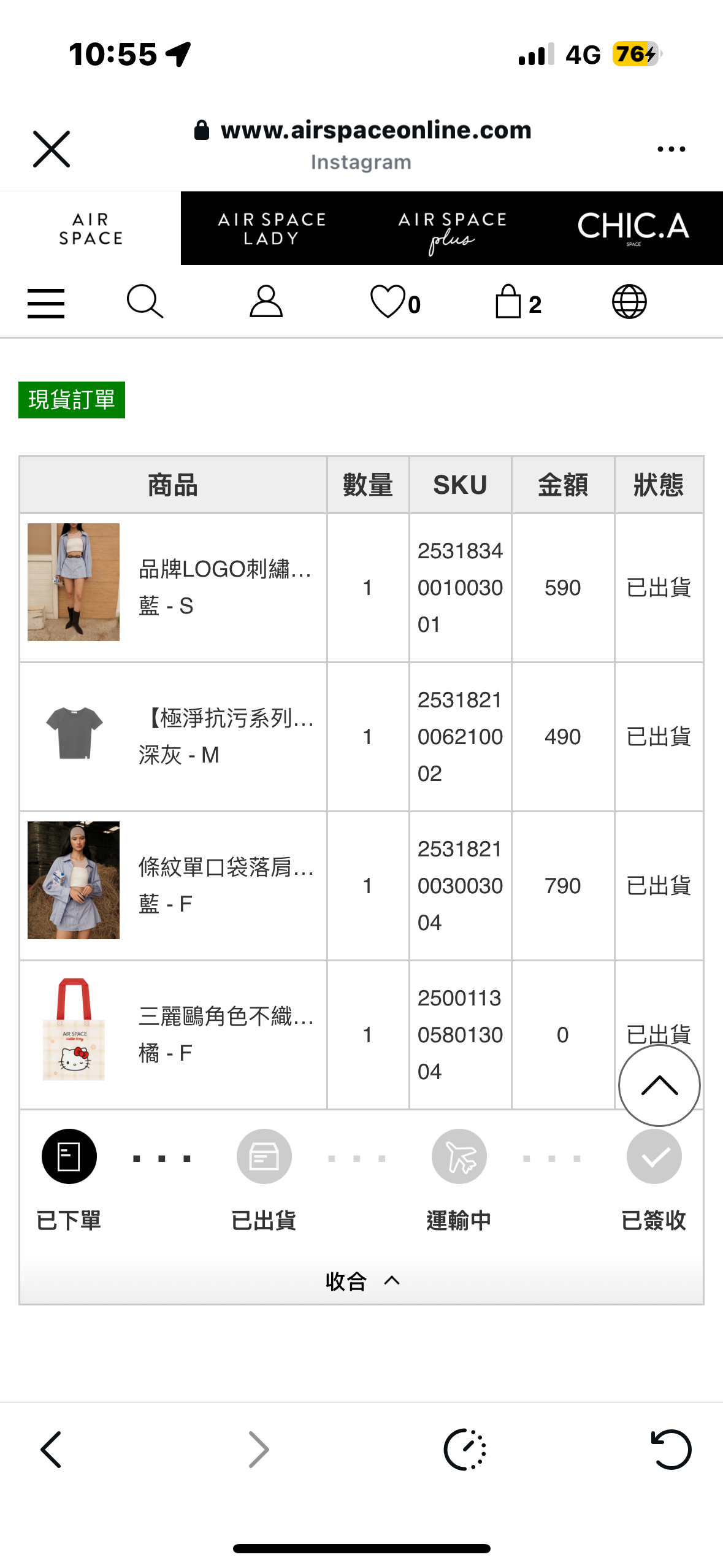Go back to the previous page
The height and width of the screenshot is (1568, 723).
click(52, 1450)
